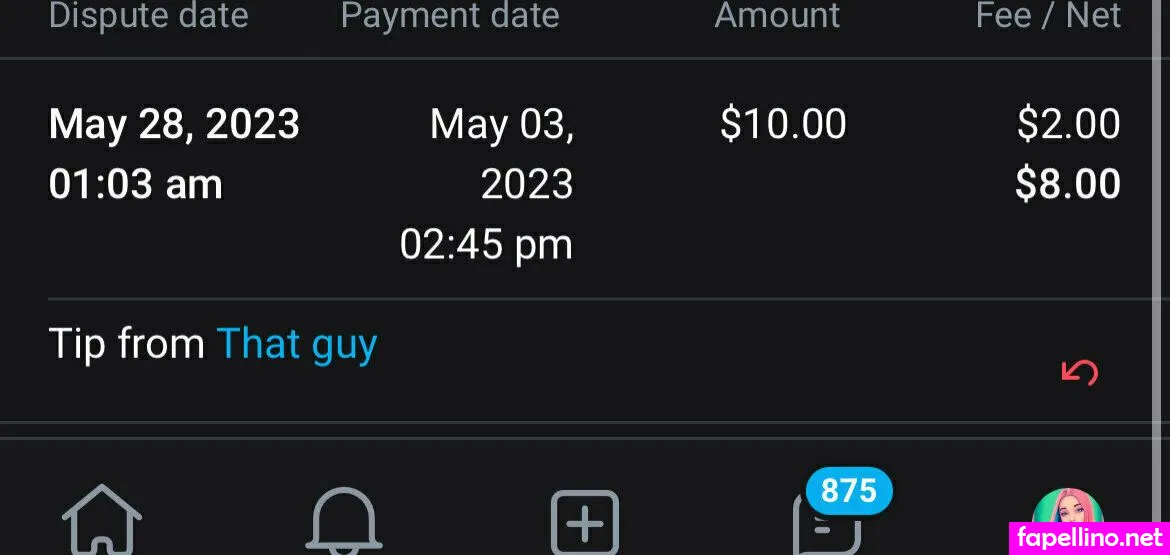Open That guy's profile link

297,345
